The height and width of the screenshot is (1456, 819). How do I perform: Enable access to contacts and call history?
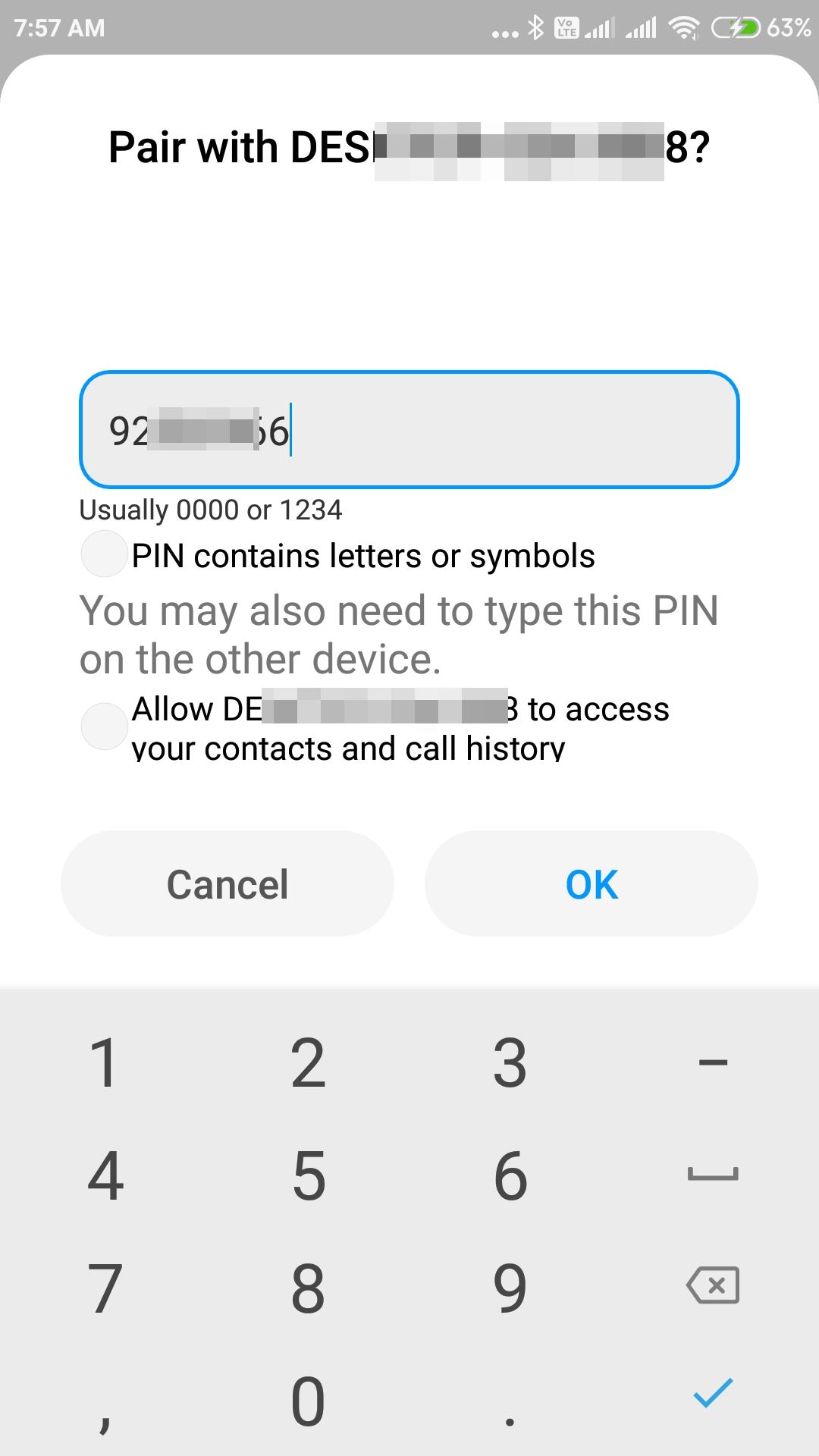(104, 726)
